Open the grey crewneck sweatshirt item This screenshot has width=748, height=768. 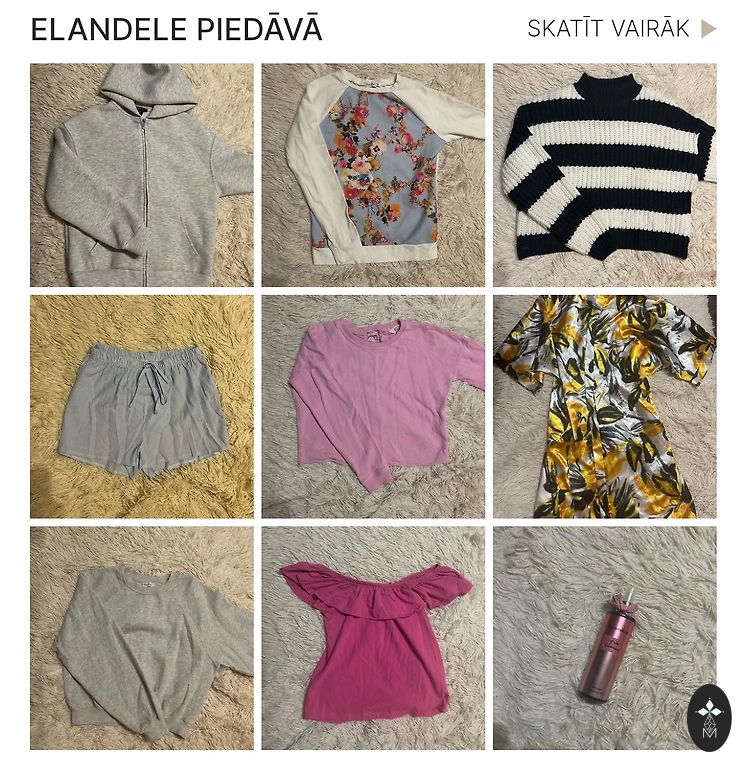[141, 637]
